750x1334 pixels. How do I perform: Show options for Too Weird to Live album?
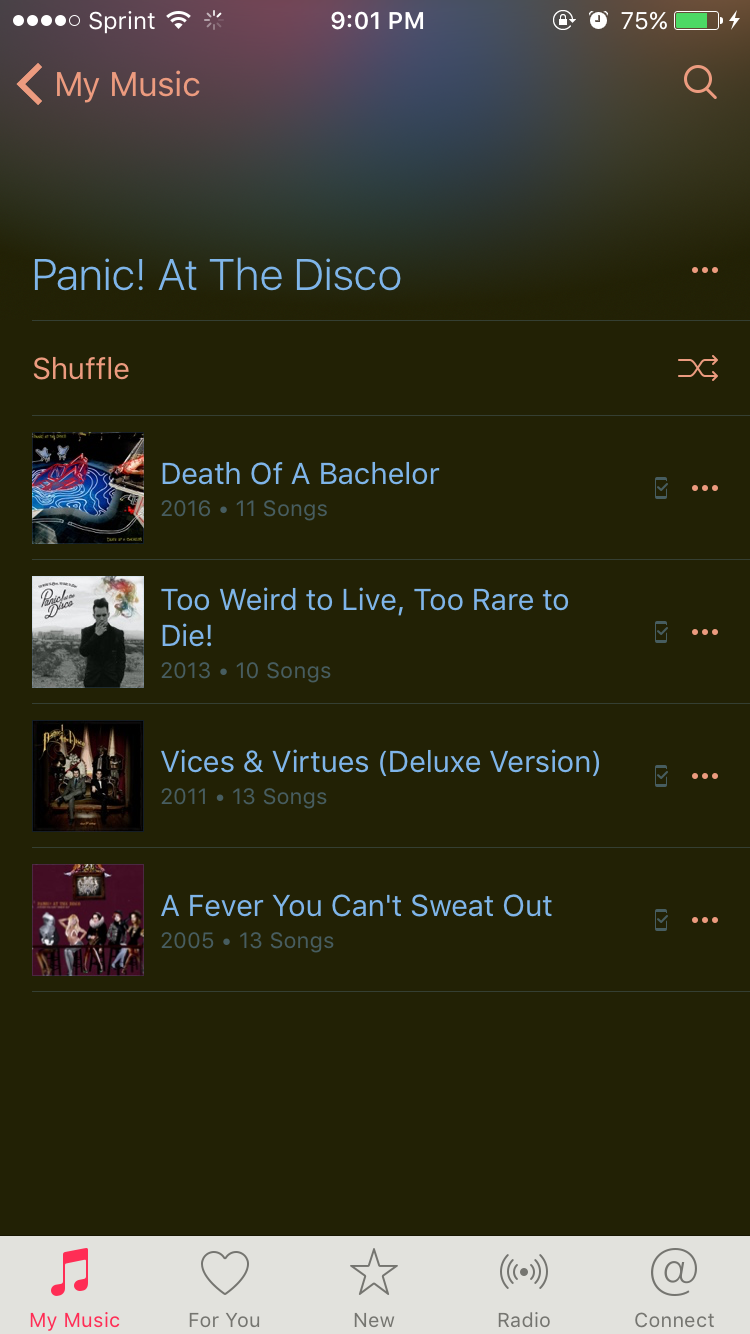[705, 632]
